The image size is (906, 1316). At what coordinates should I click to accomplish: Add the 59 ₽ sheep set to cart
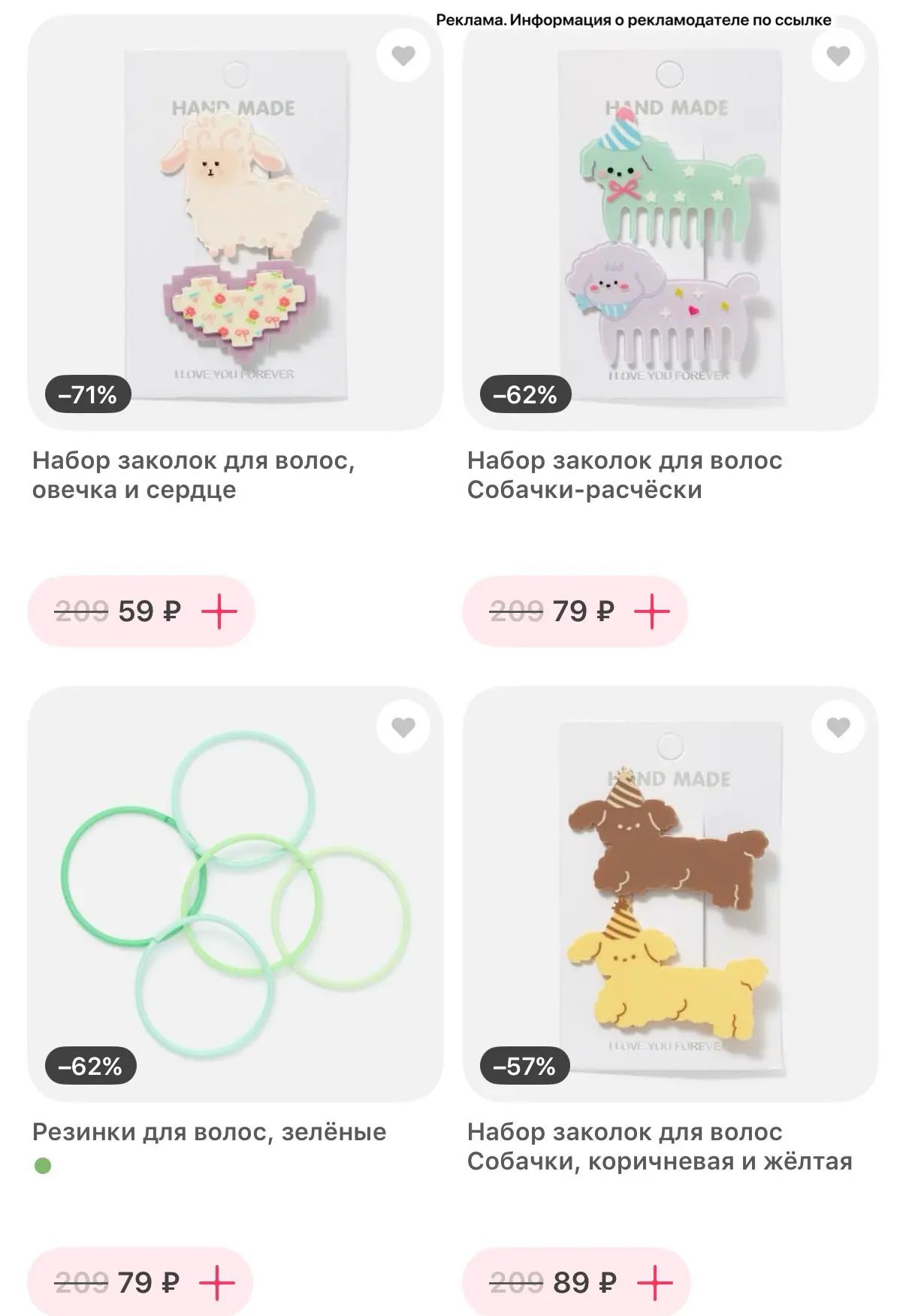coord(219,611)
